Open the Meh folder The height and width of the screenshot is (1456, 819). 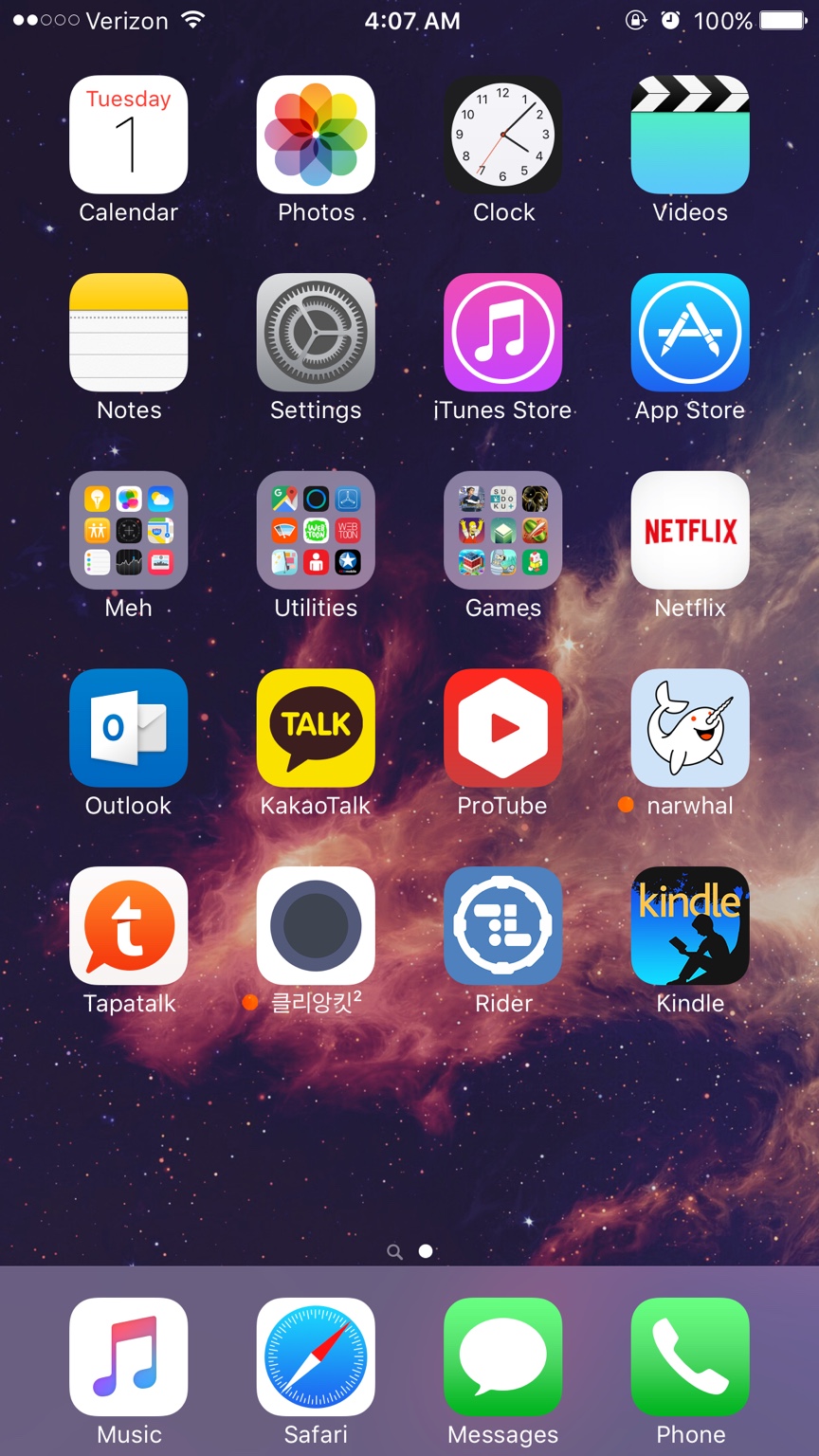point(128,530)
